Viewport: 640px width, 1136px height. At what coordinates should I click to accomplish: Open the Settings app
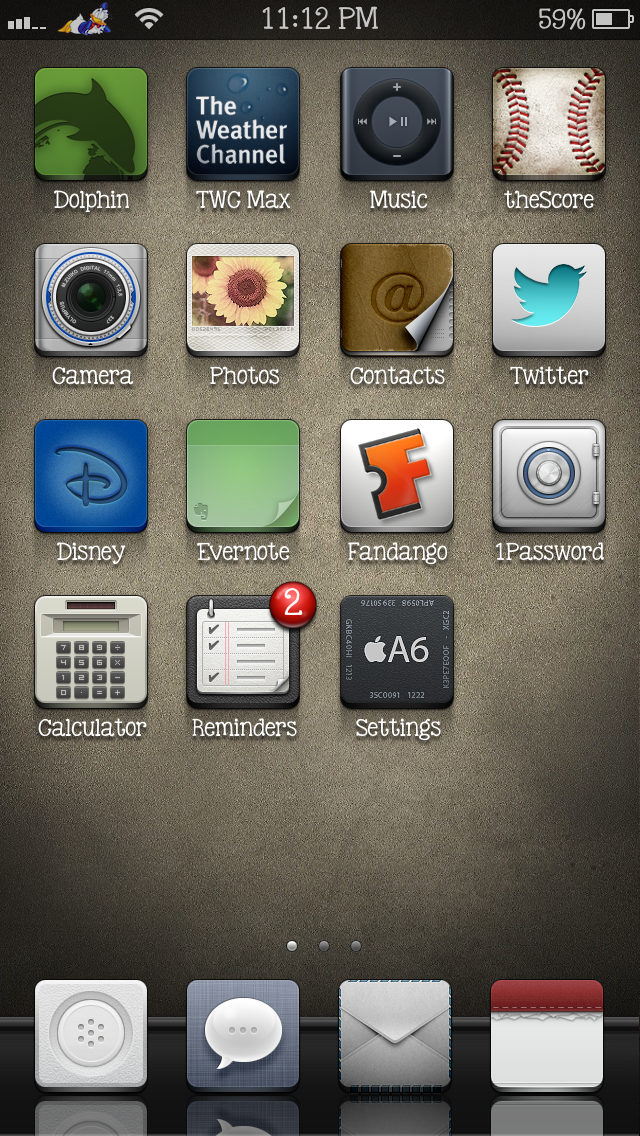tap(397, 650)
